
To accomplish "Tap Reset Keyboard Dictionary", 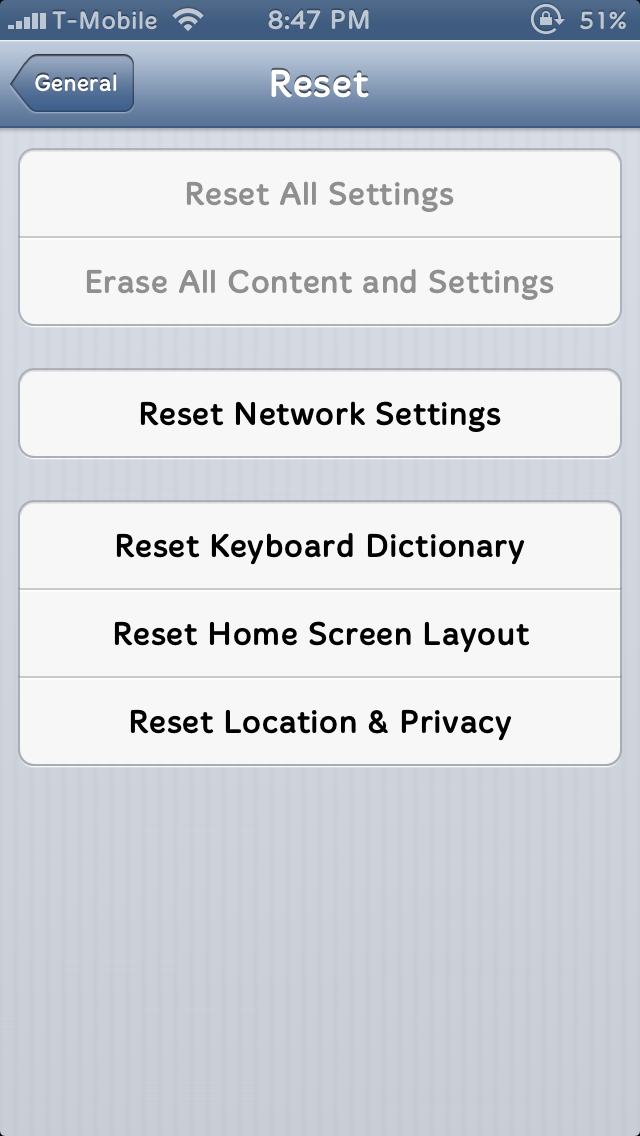I will click(x=320, y=545).
